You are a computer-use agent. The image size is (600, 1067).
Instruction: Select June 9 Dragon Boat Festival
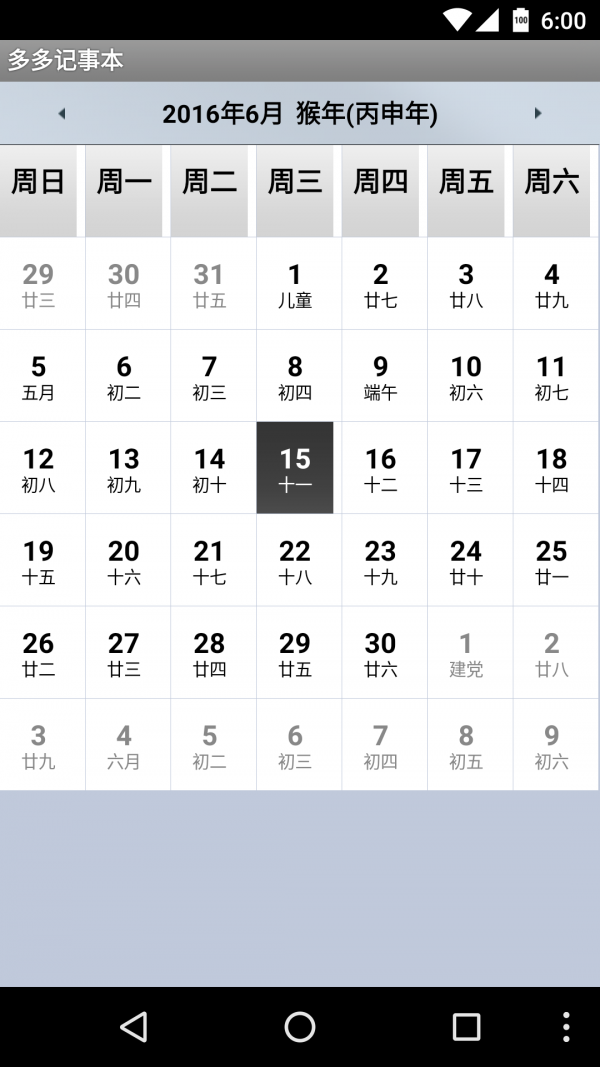[380, 376]
